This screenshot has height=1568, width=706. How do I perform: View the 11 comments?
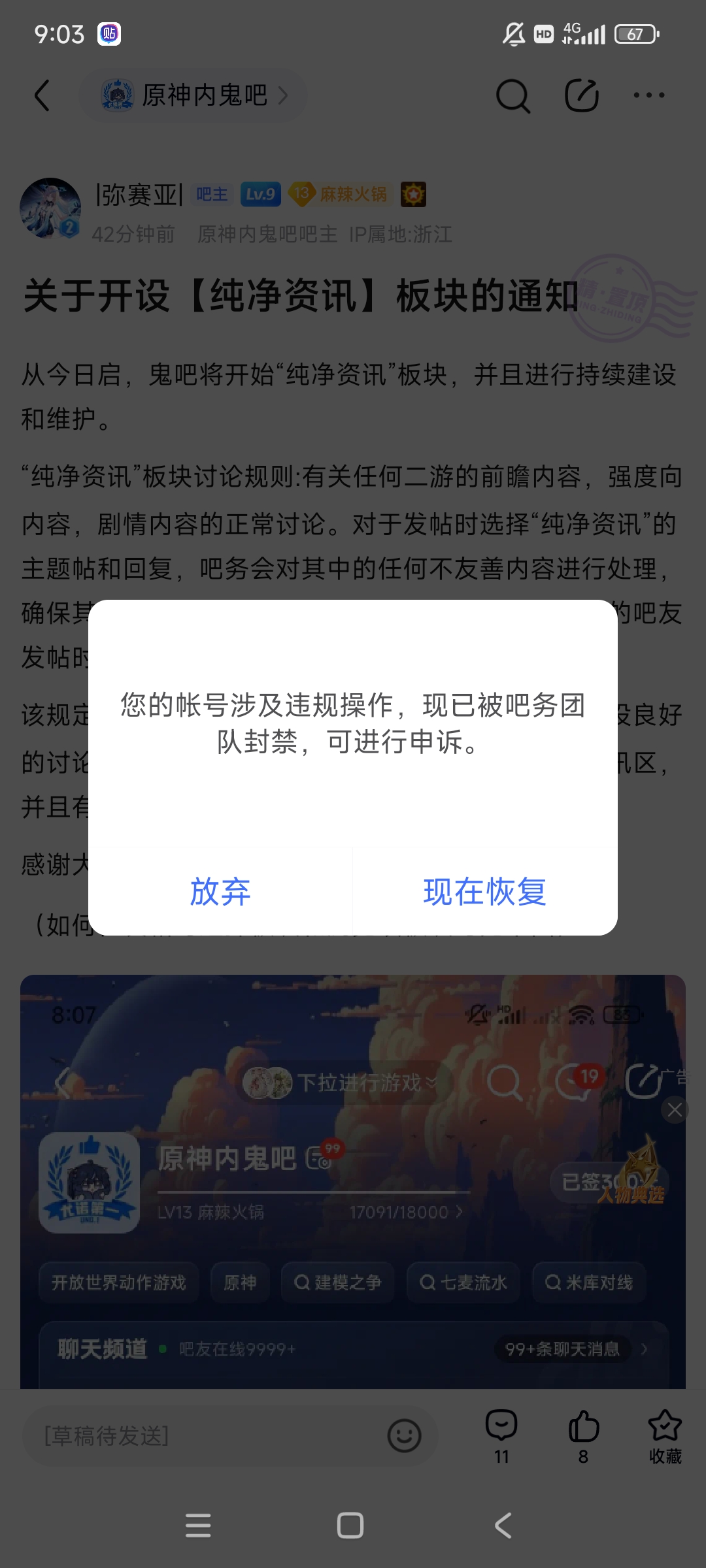coord(501,1434)
